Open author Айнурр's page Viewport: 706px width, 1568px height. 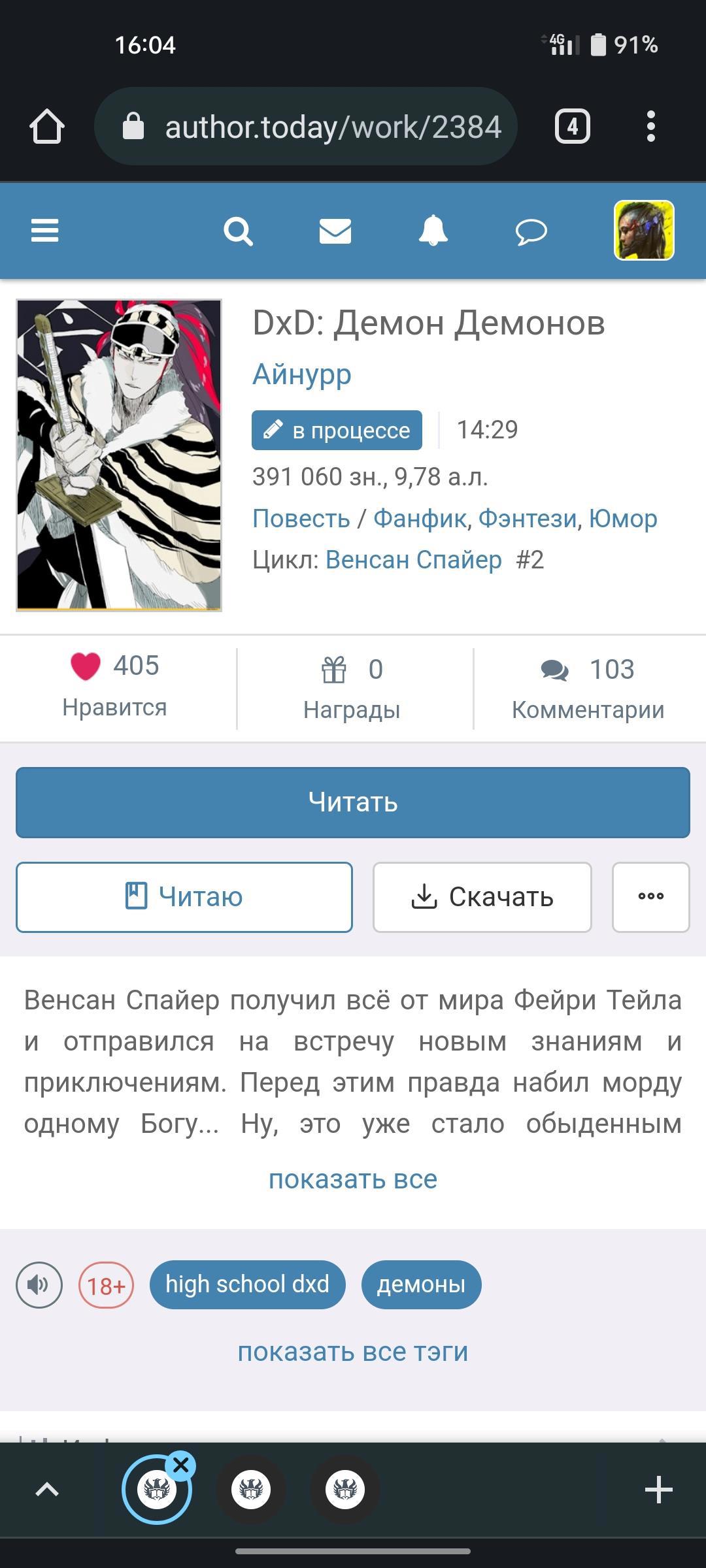tap(302, 374)
